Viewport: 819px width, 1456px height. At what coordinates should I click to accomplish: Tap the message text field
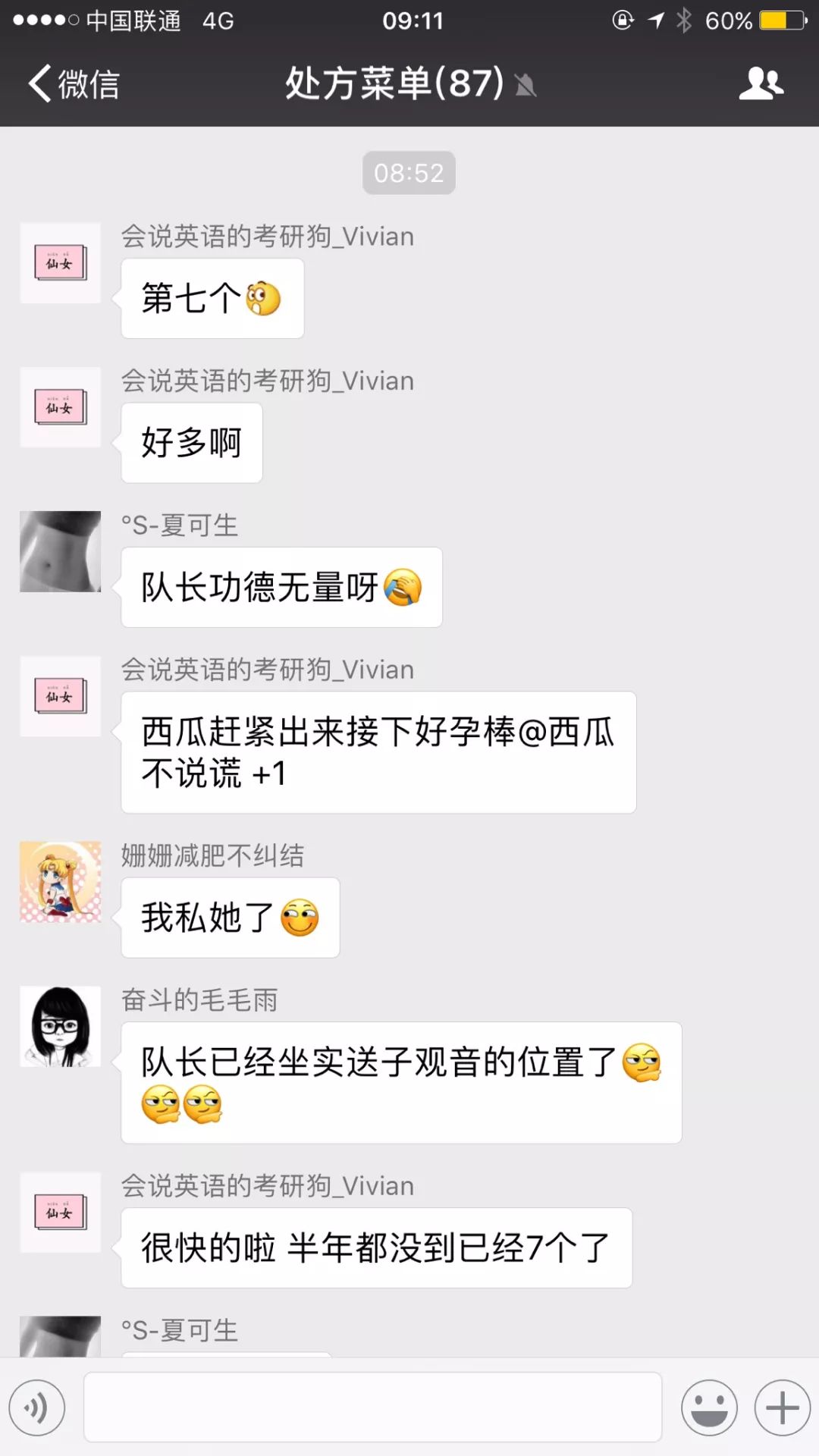[372, 1407]
